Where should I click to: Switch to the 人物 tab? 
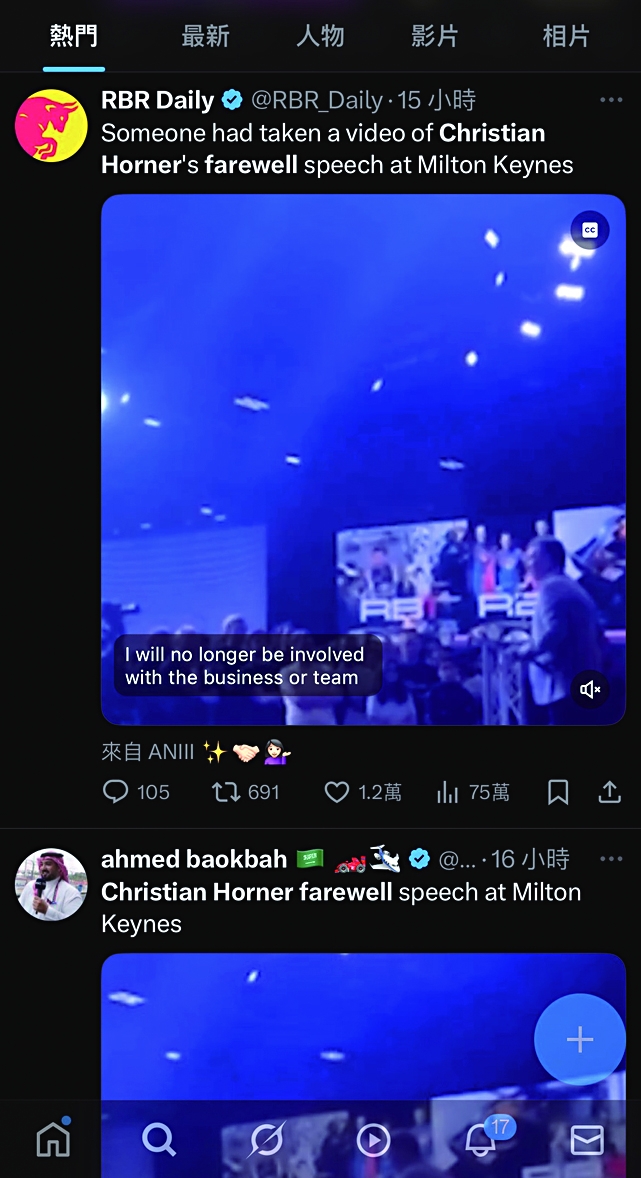[320, 37]
